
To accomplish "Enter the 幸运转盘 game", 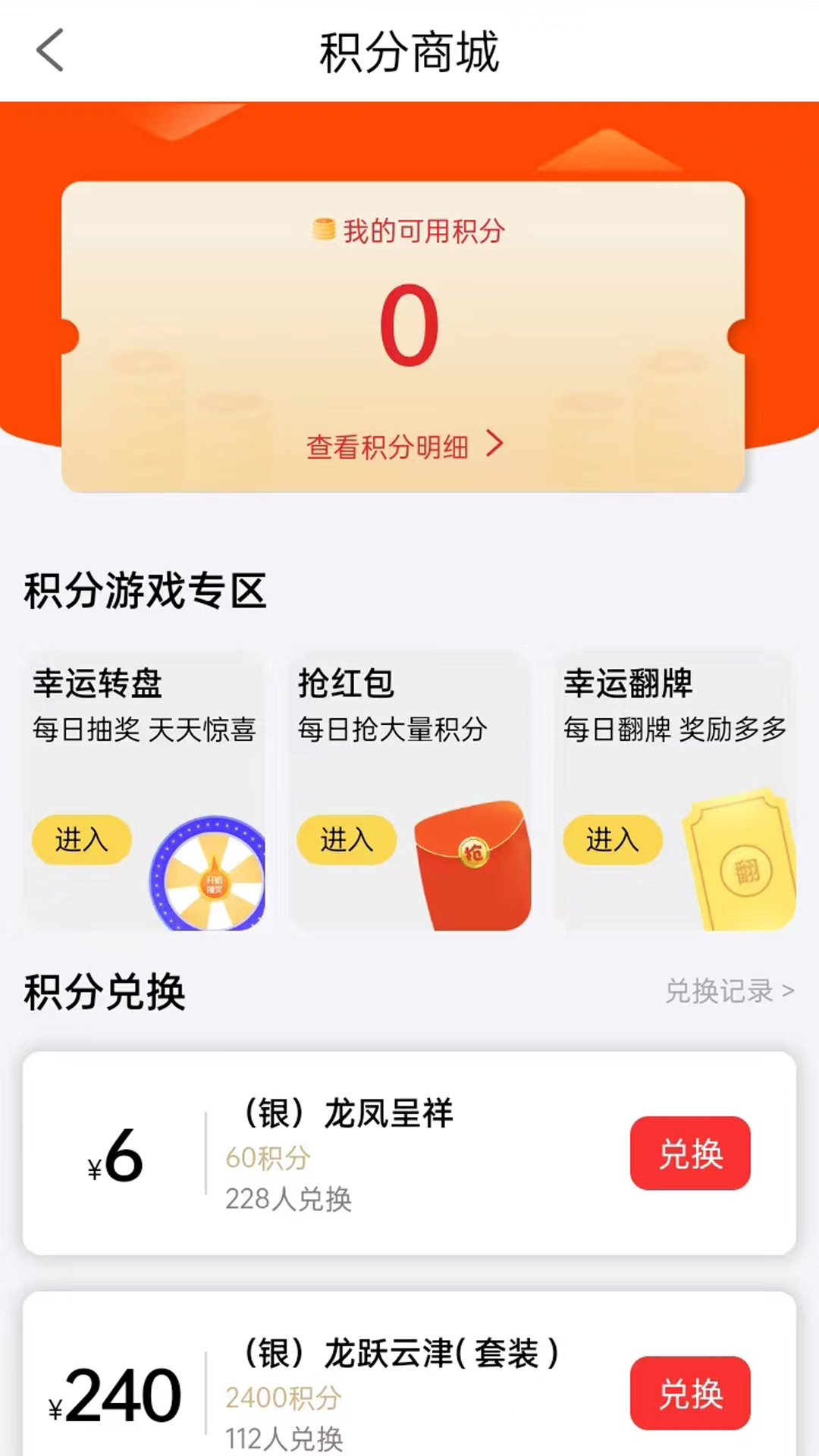I will click(x=81, y=839).
